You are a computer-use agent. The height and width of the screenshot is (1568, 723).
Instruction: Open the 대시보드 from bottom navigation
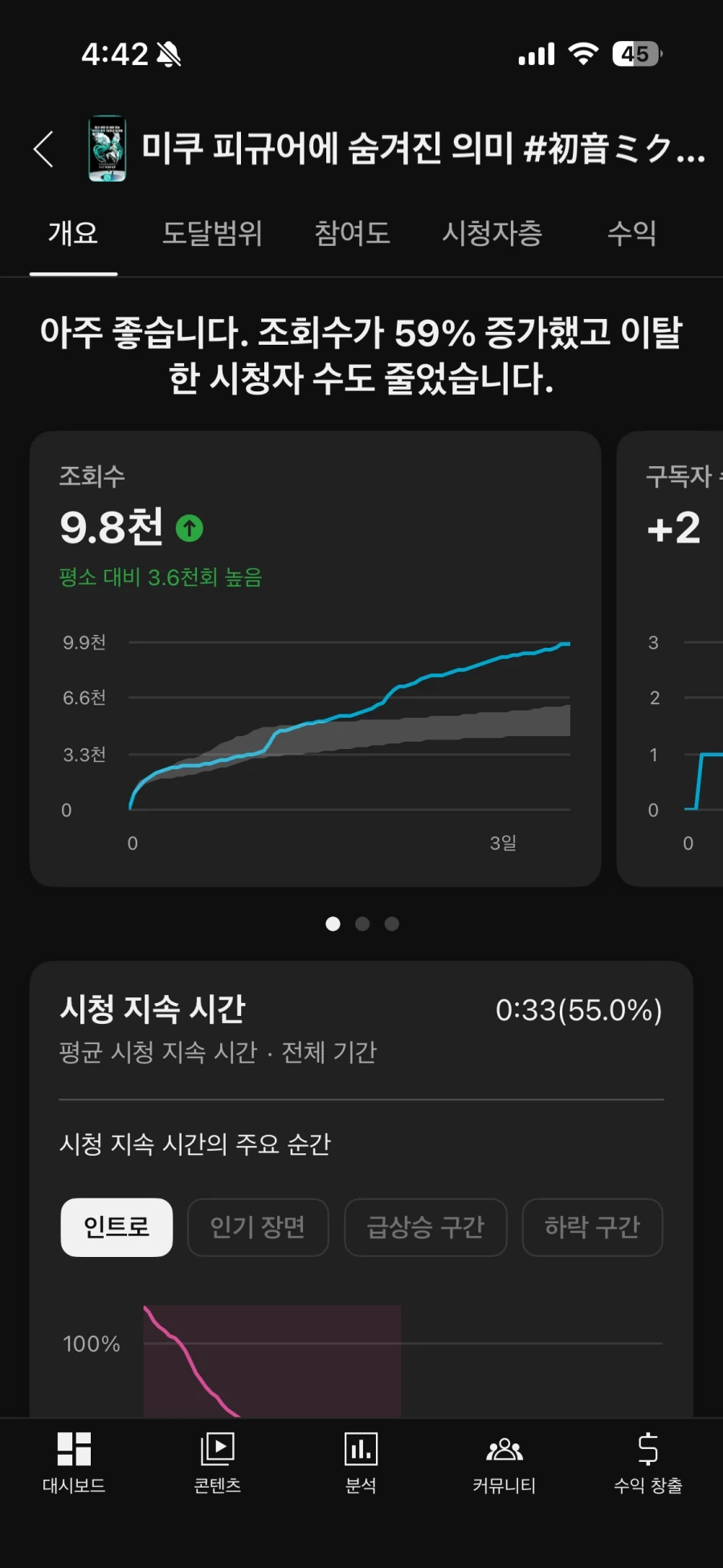pyautogui.click(x=73, y=1463)
